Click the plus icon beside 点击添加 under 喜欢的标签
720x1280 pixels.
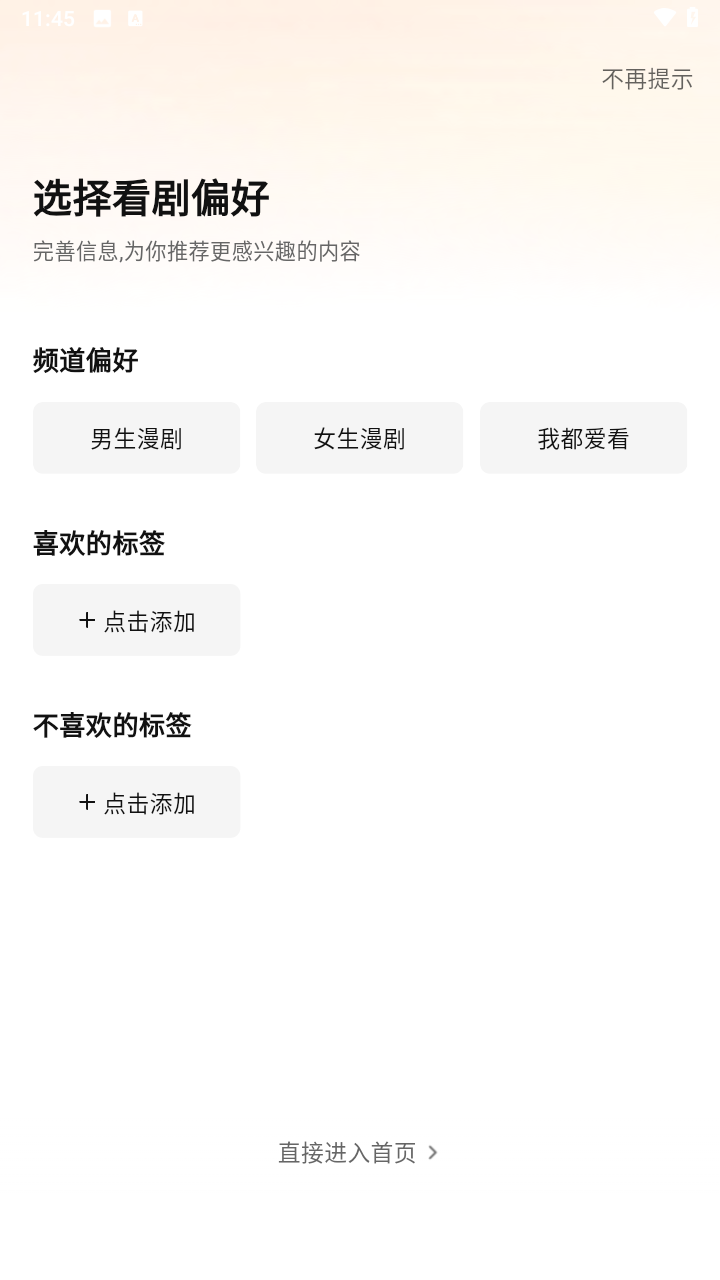pos(85,620)
